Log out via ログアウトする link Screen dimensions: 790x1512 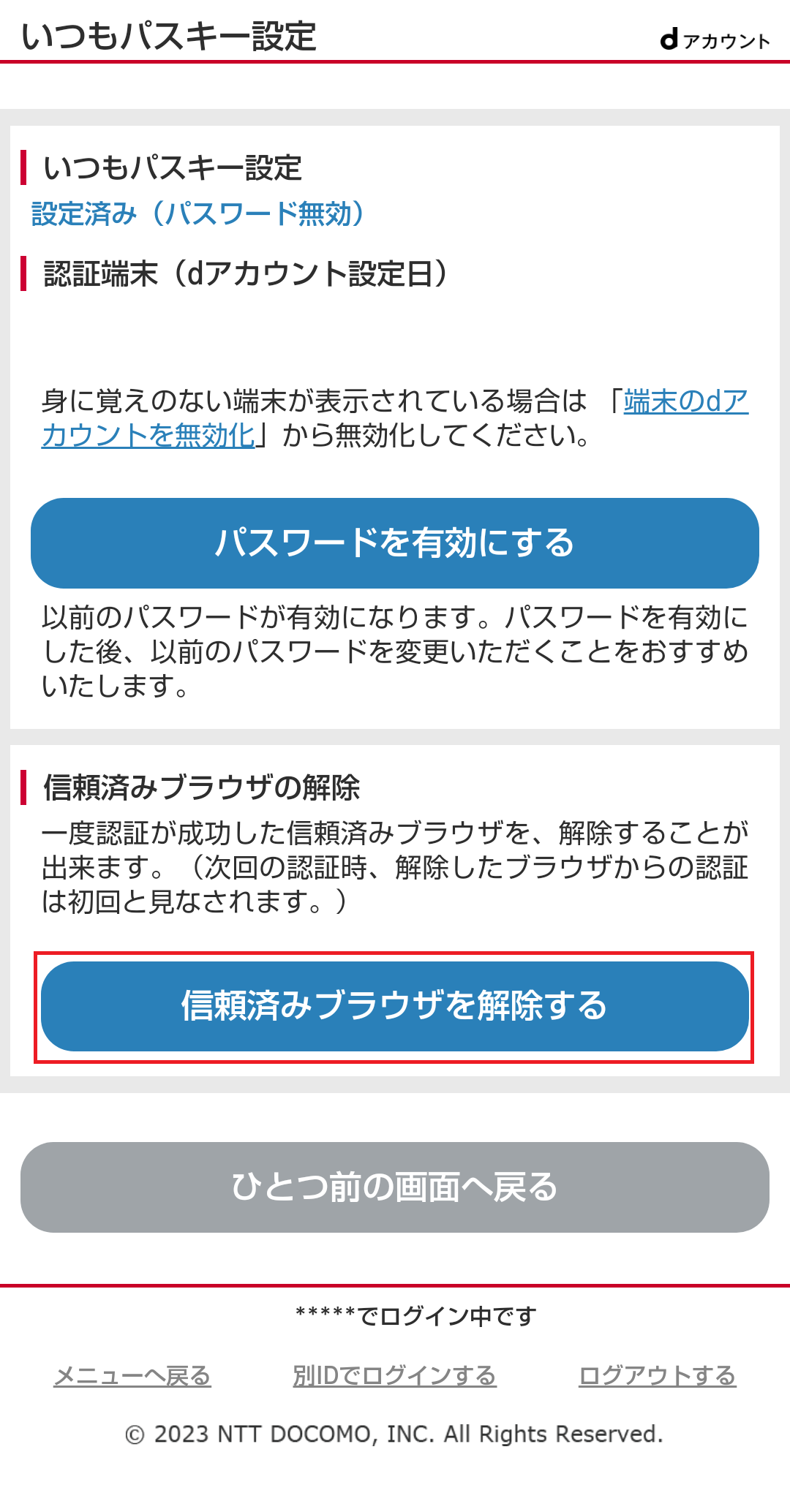pyautogui.click(x=657, y=1376)
